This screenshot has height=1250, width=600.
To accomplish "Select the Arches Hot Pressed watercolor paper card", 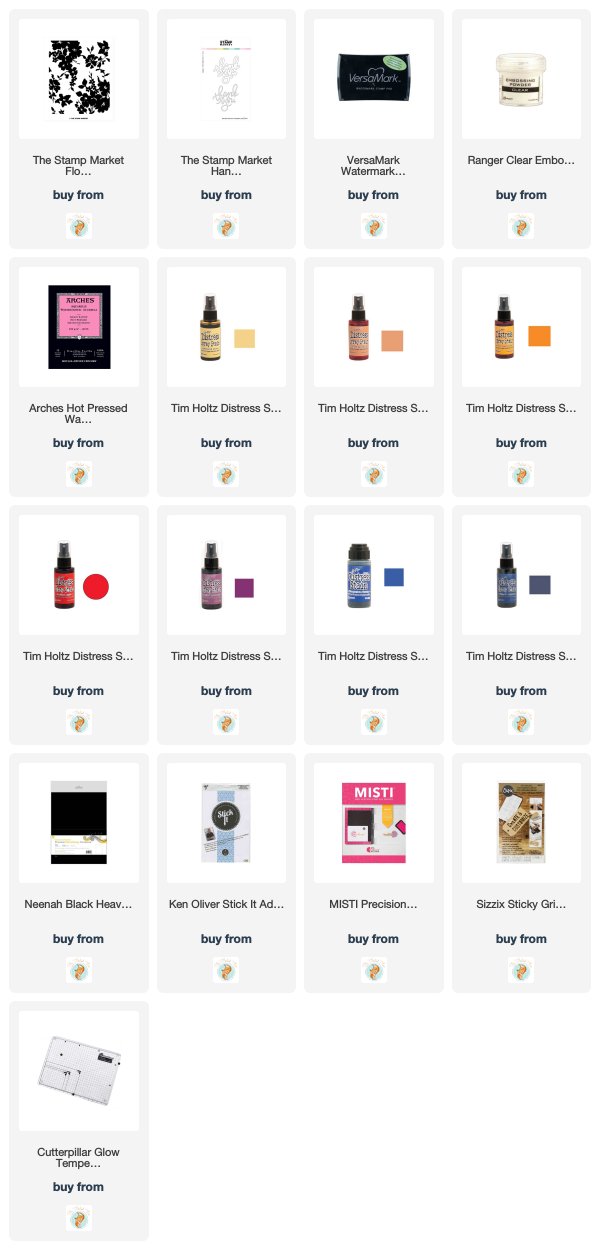I will [x=79, y=377].
